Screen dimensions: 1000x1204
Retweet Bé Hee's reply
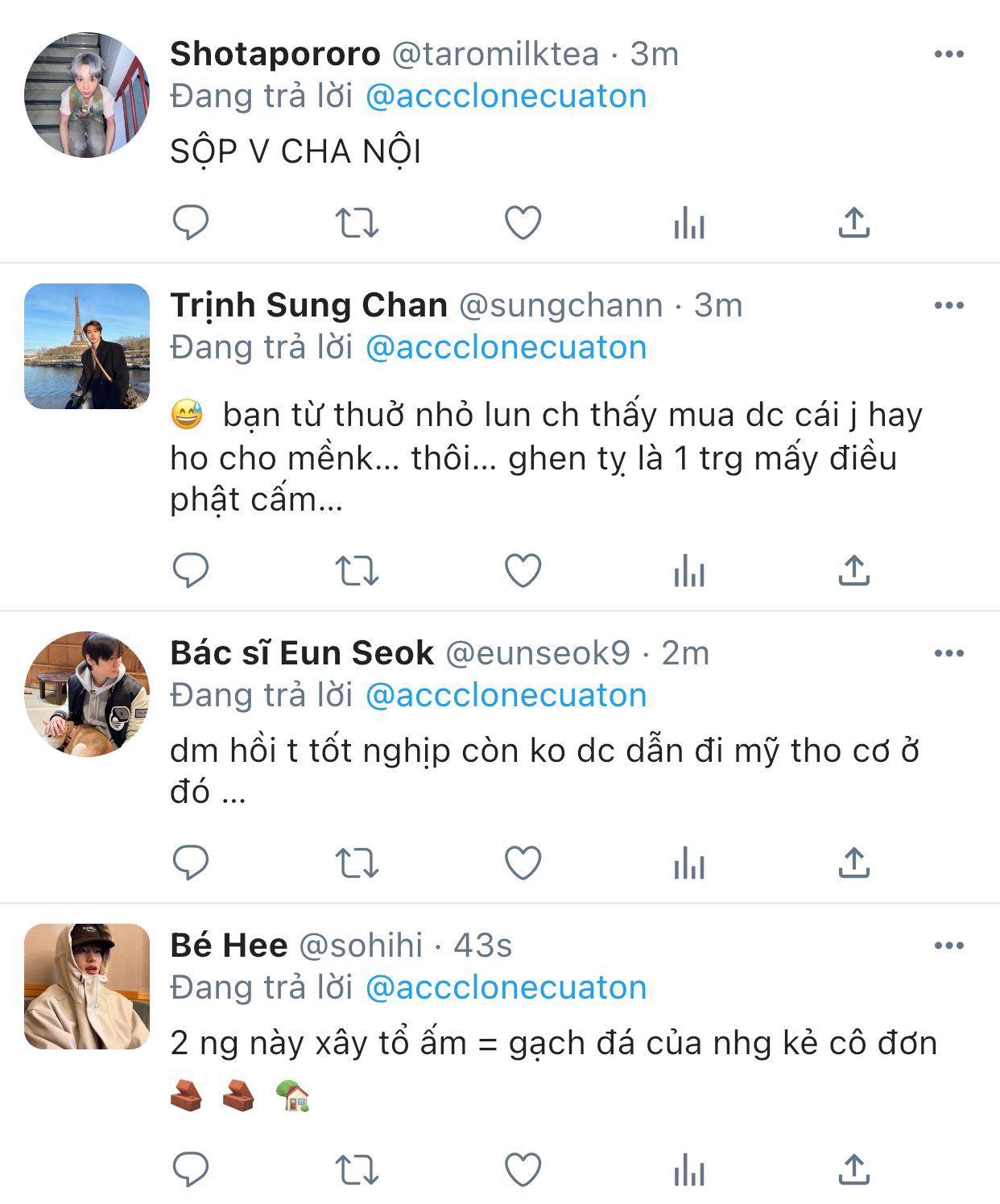[357, 1169]
